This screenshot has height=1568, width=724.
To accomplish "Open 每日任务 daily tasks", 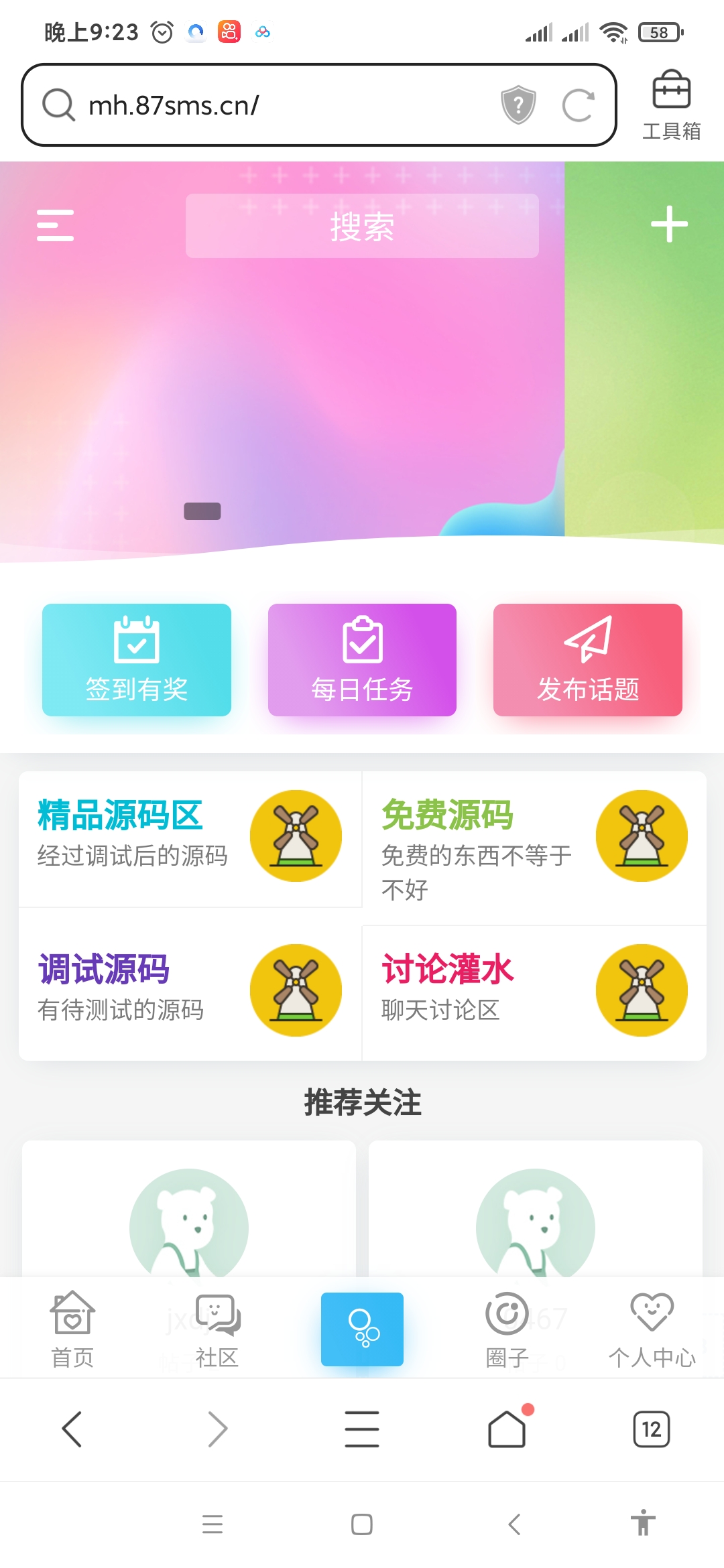I will (x=362, y=661).
